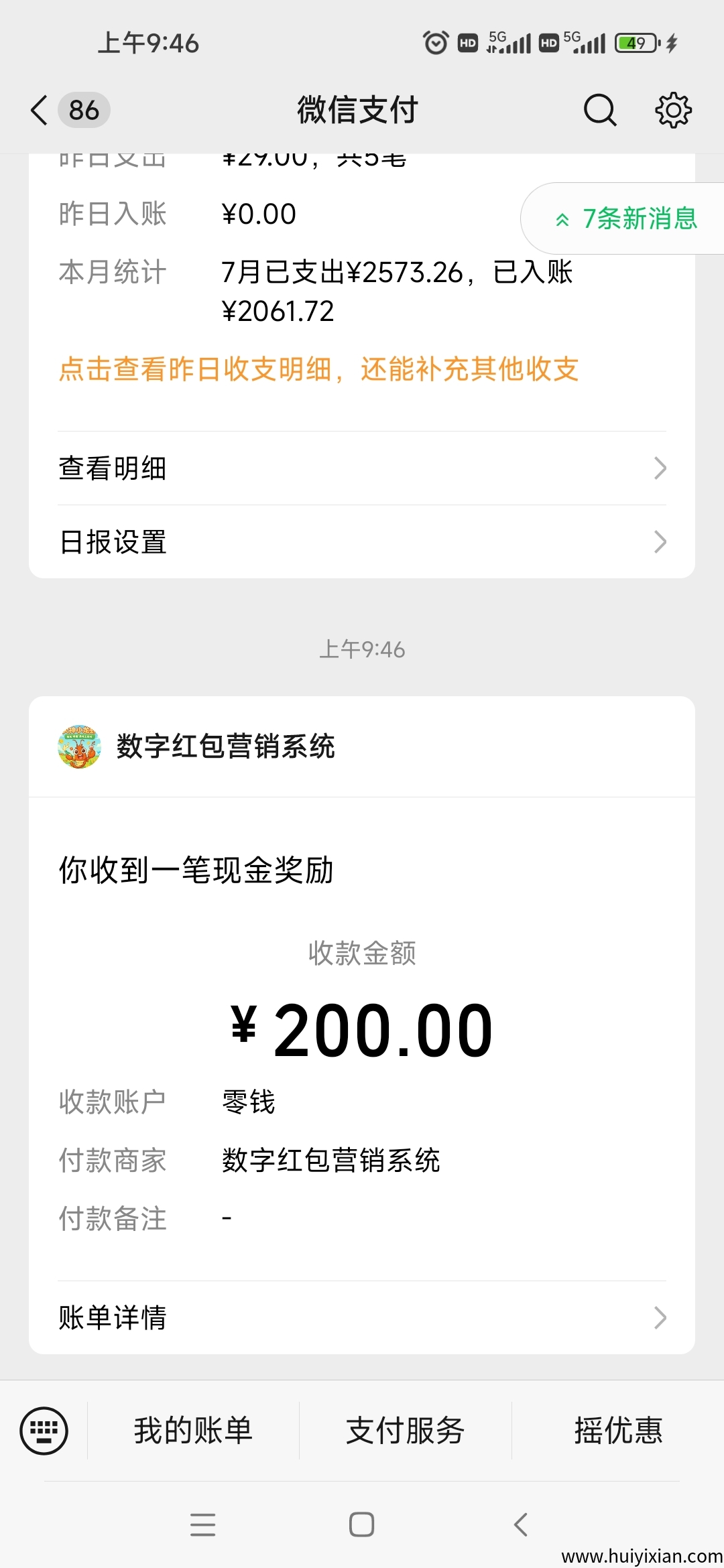724x1568 pixels.
Task: View 账单详情 for the ¥200.00 reward
Action: (x=362, y=1317)
